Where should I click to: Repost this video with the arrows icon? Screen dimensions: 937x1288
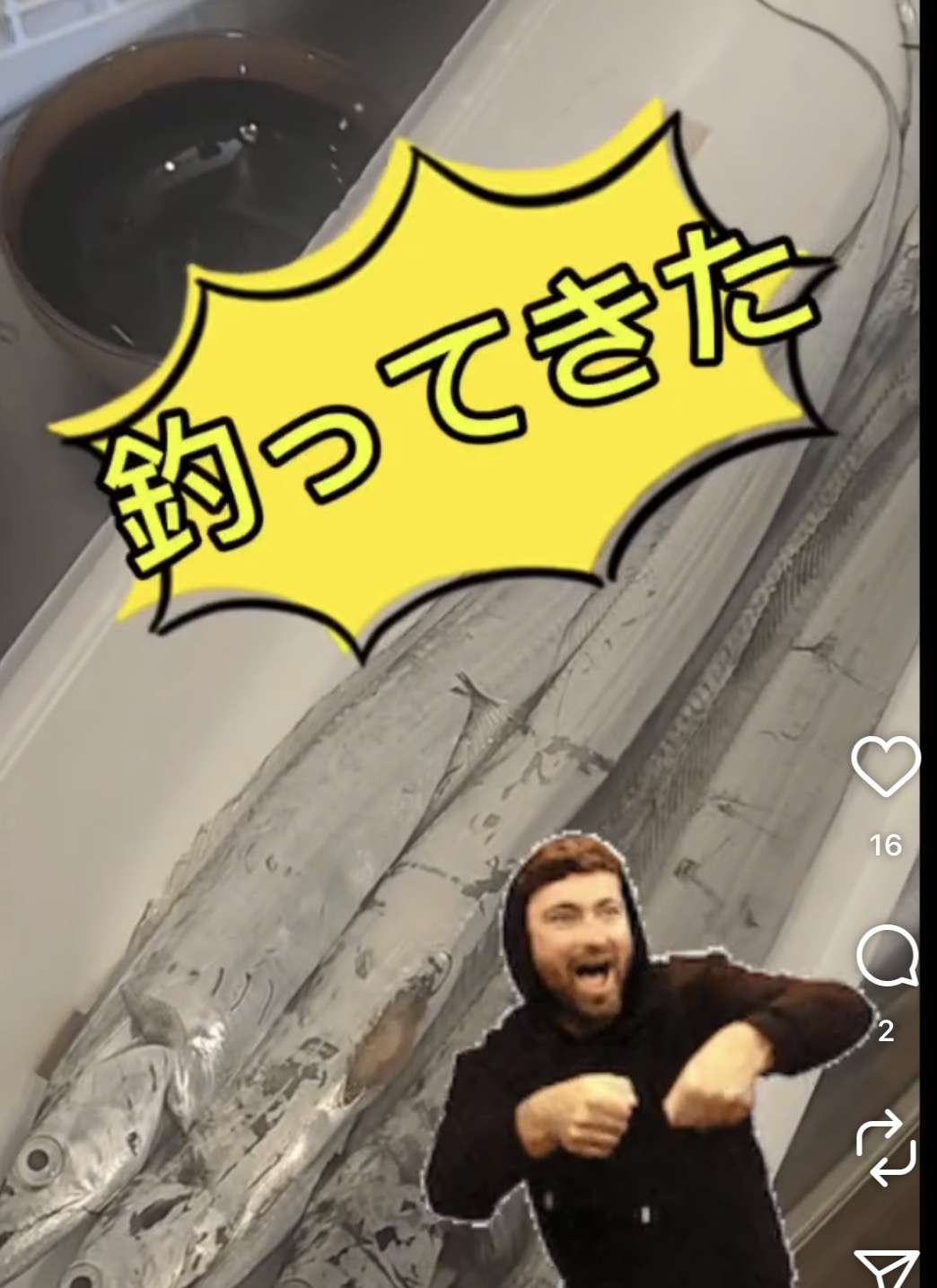tap(886, 1148)
